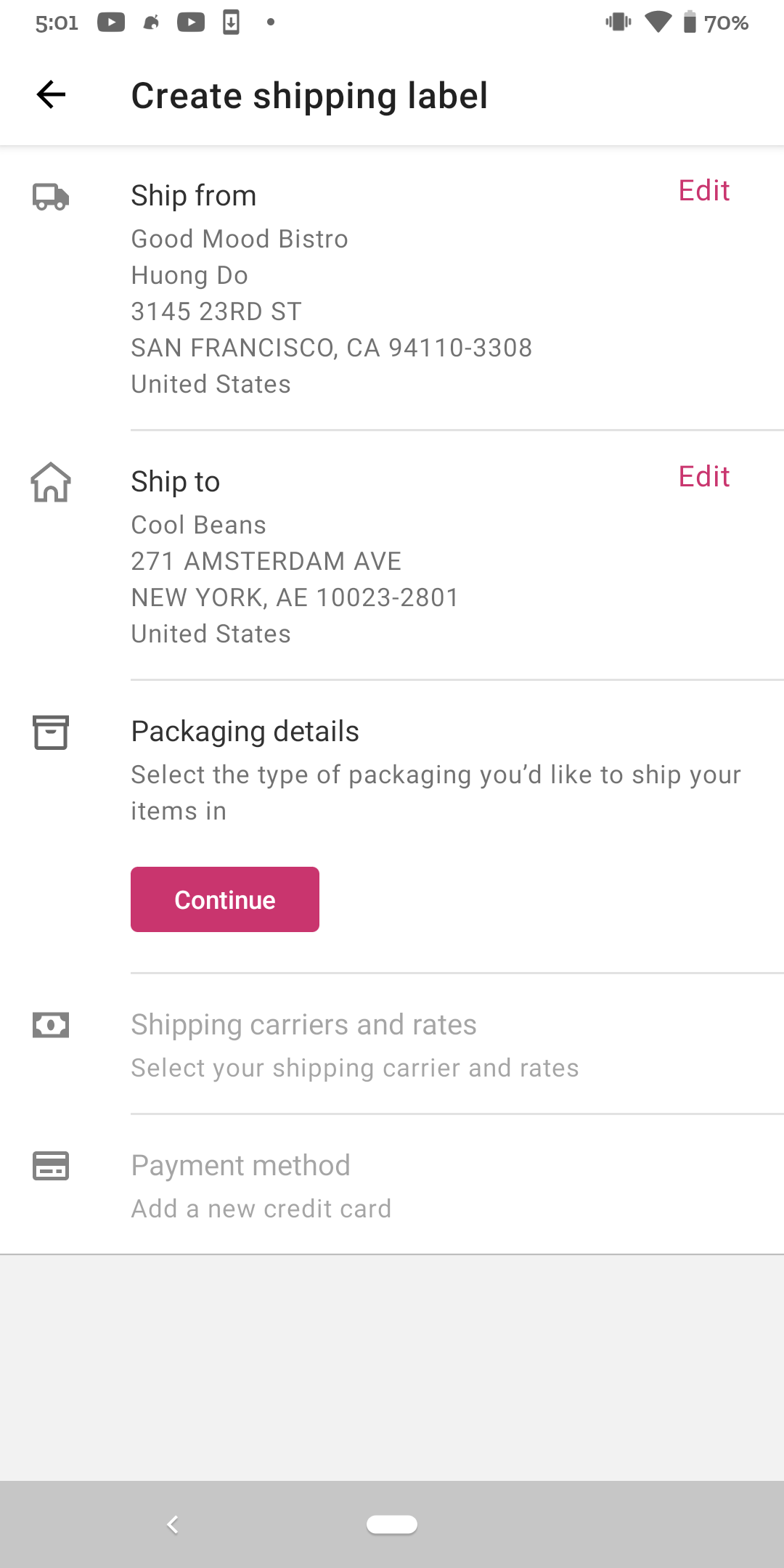The width and height of the screenshot is (784, 1568).
Task: Open the Shipping carriers and rates section
Action: click(303, 1024)
